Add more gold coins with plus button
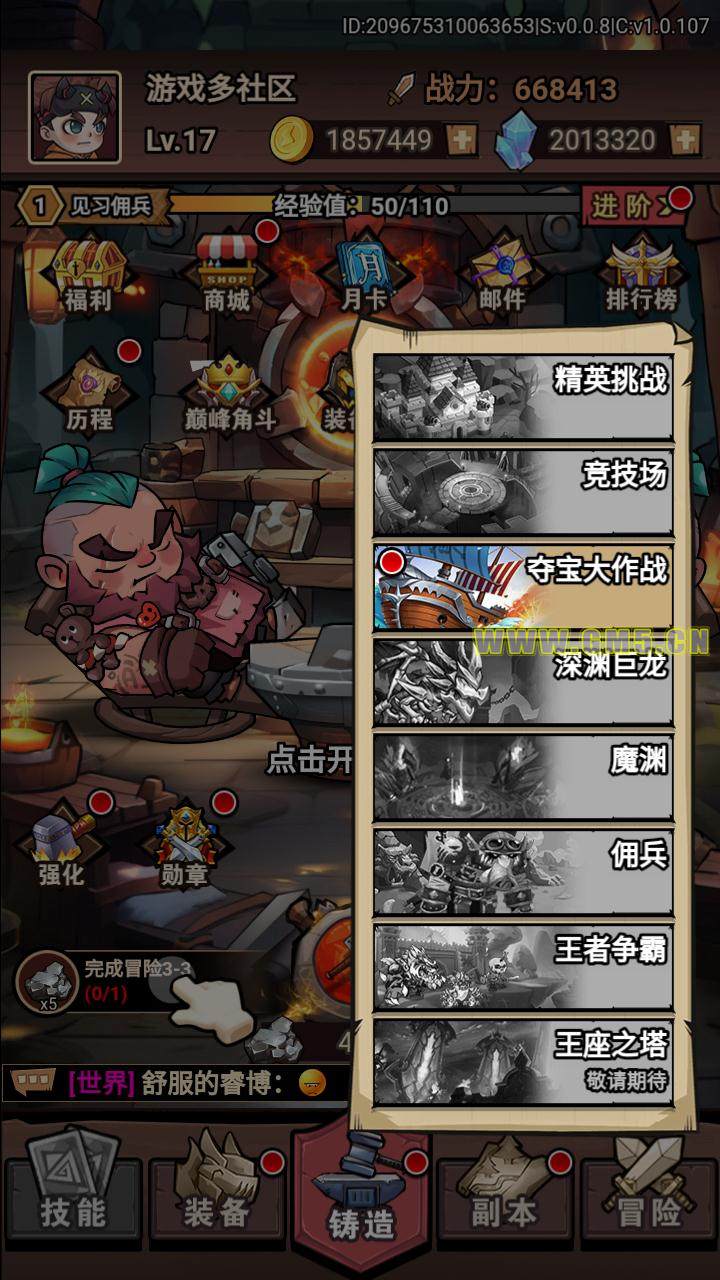The width and height of the screenshot is (720, 1280). [462, 140]
